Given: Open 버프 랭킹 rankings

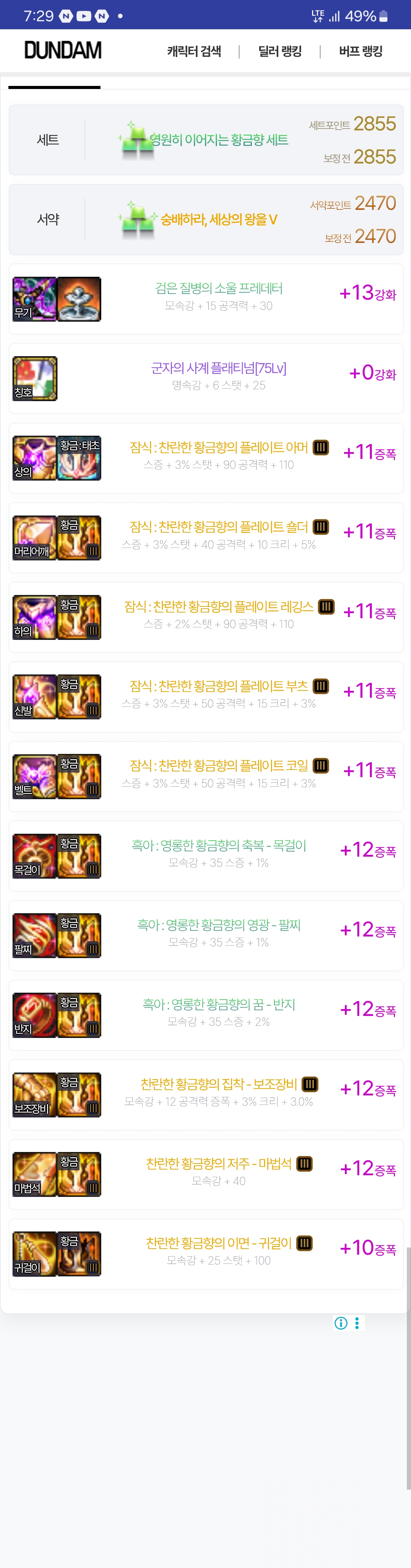Looking at the screenshot, I should pyautogui.click(x=360, y=51).
